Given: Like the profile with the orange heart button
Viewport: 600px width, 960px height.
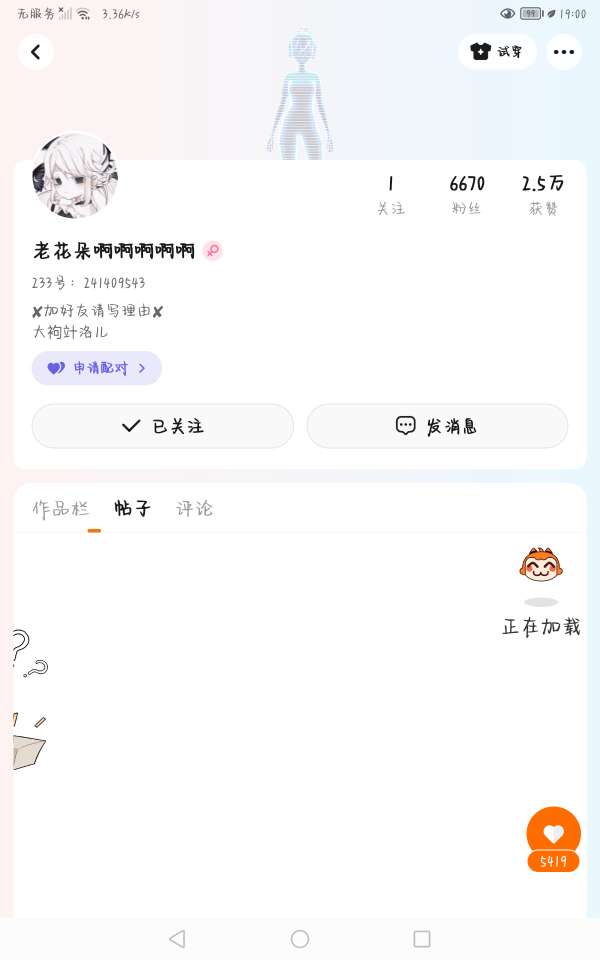Looking at the screenshot, I should [x=553, y=833].
